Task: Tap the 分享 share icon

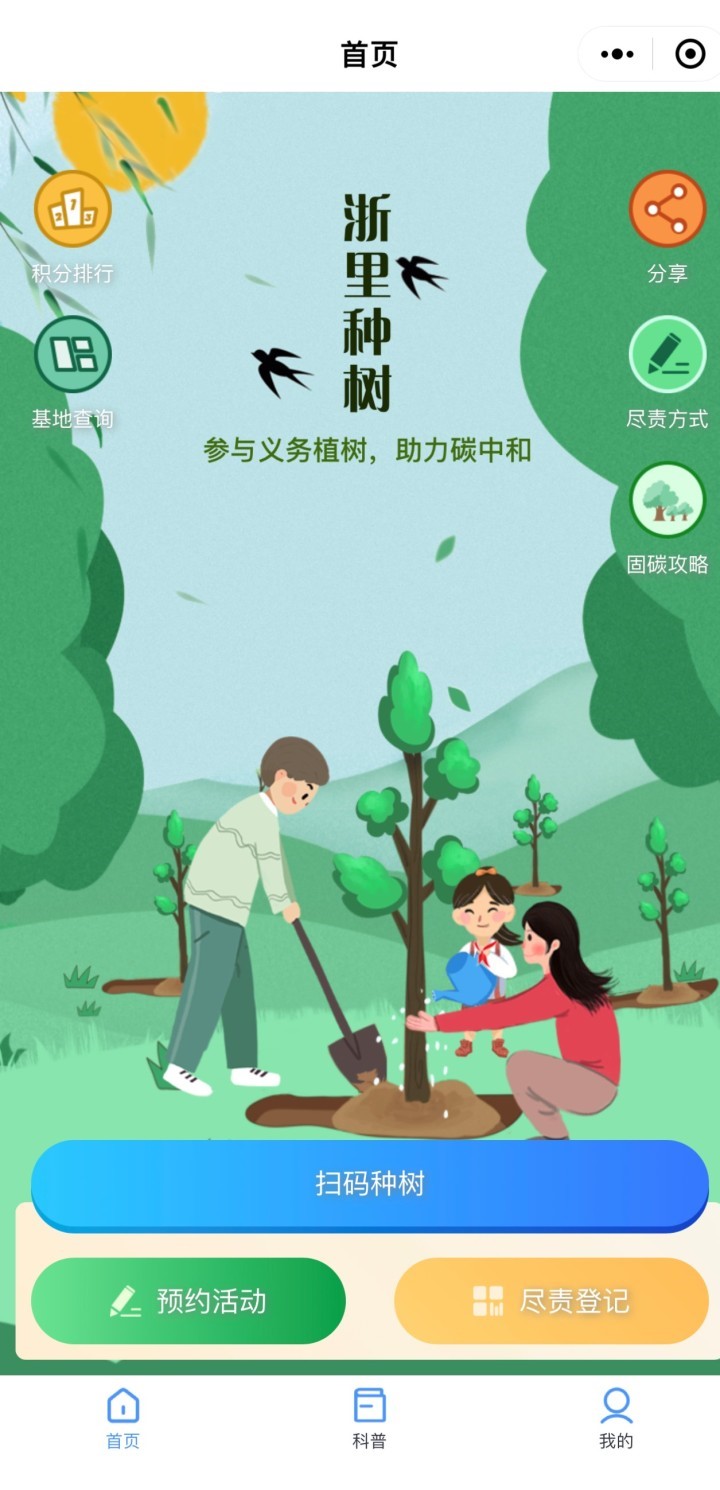Action: (x=667, y=210)
